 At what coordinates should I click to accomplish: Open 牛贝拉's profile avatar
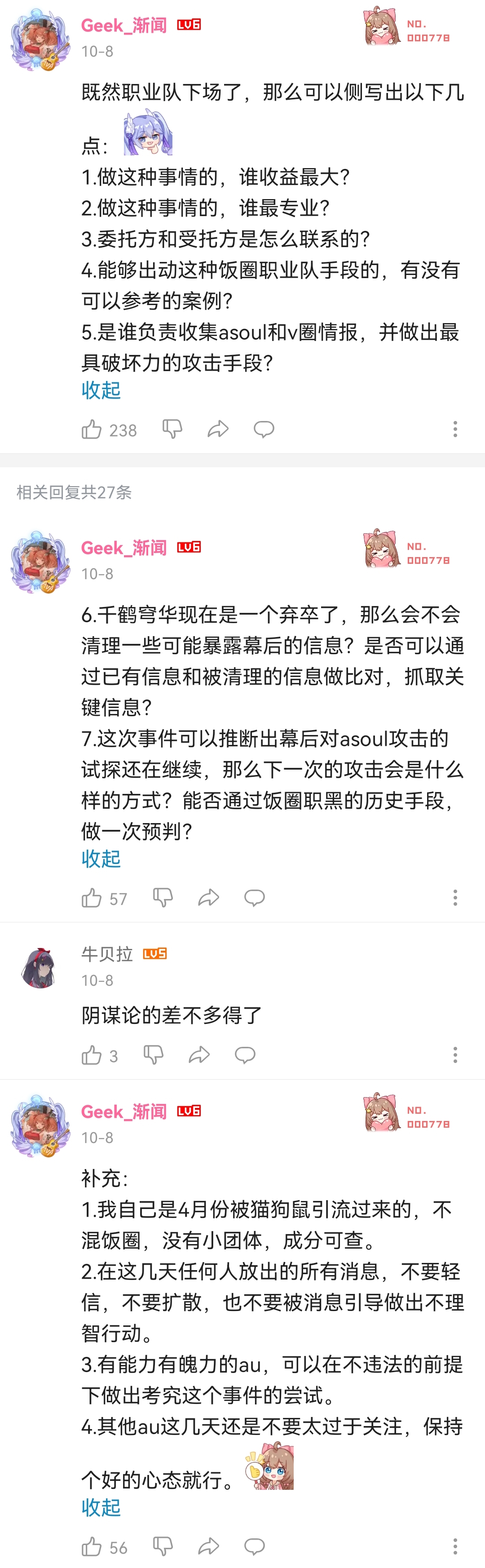[x=40, y=967]
